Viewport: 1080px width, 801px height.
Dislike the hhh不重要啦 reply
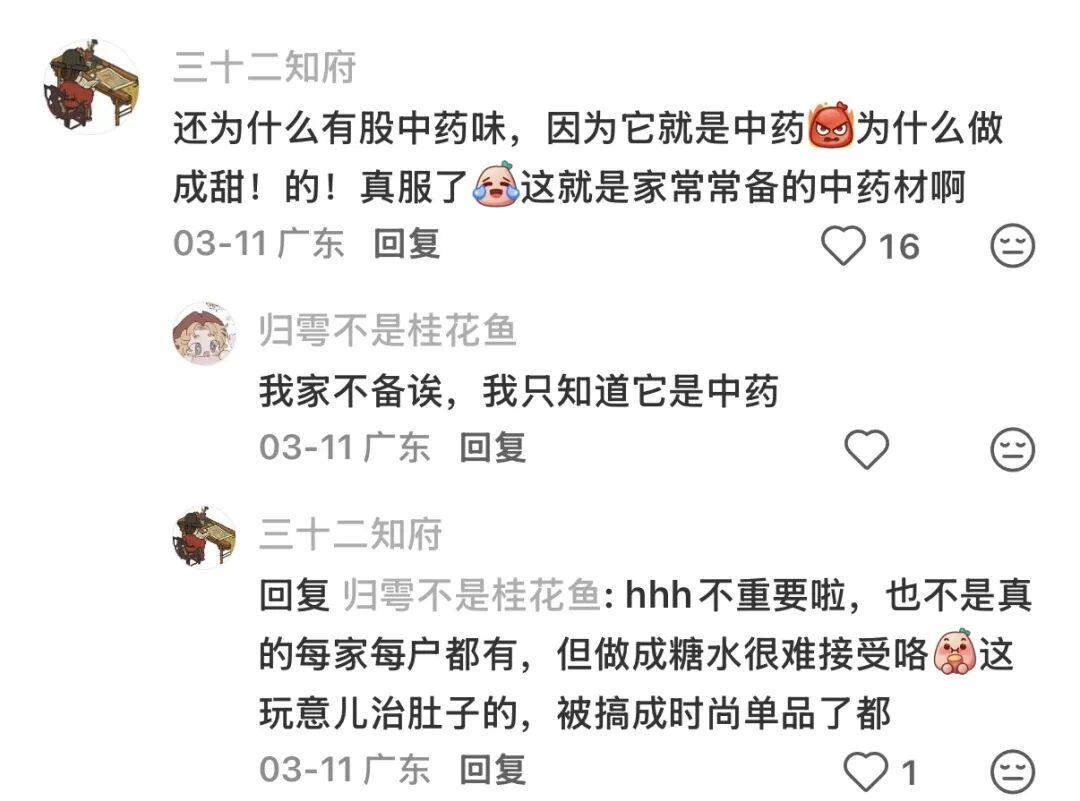tap(1012, 771)
